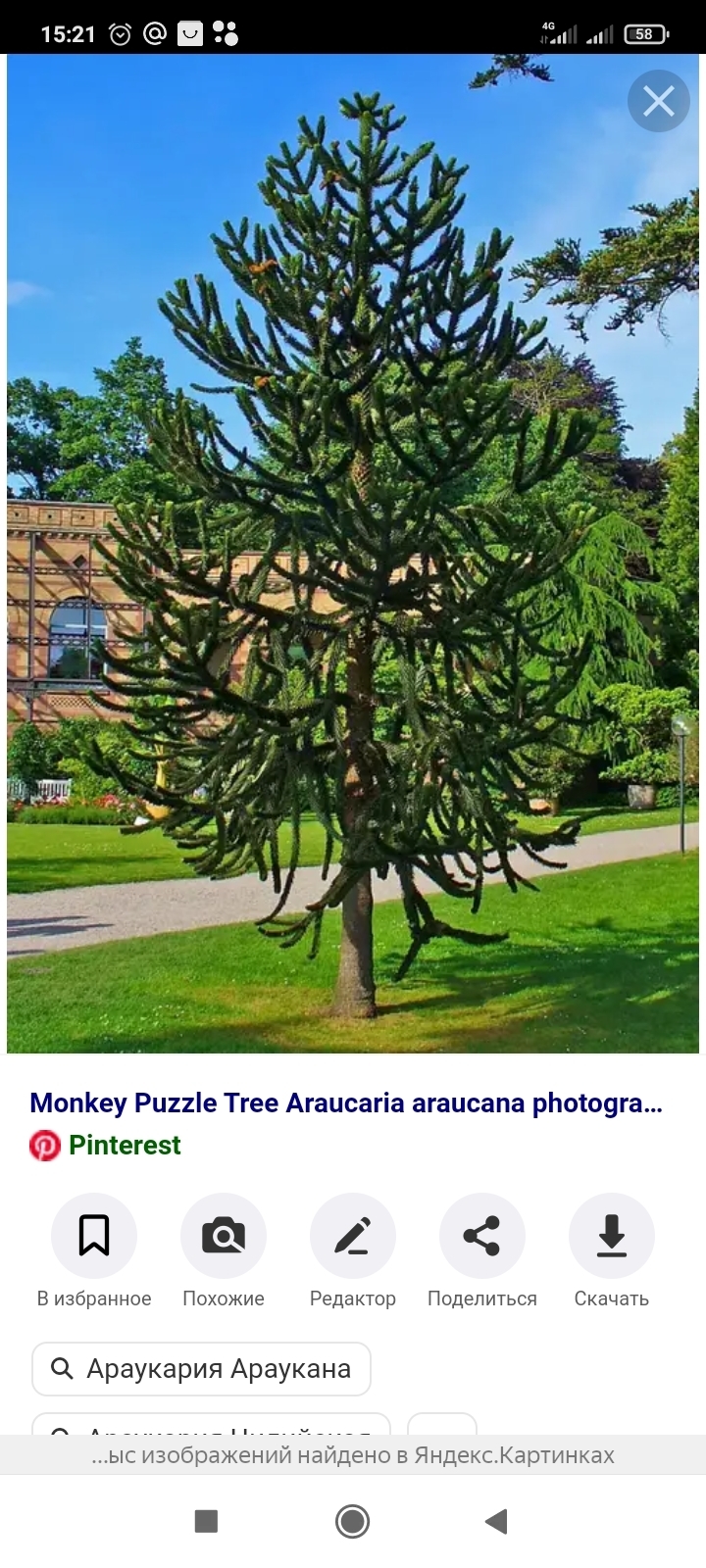This screenshot has height=1568, width=706.
Task: Search for Араукария Араукана
Action: (202, 1368)
